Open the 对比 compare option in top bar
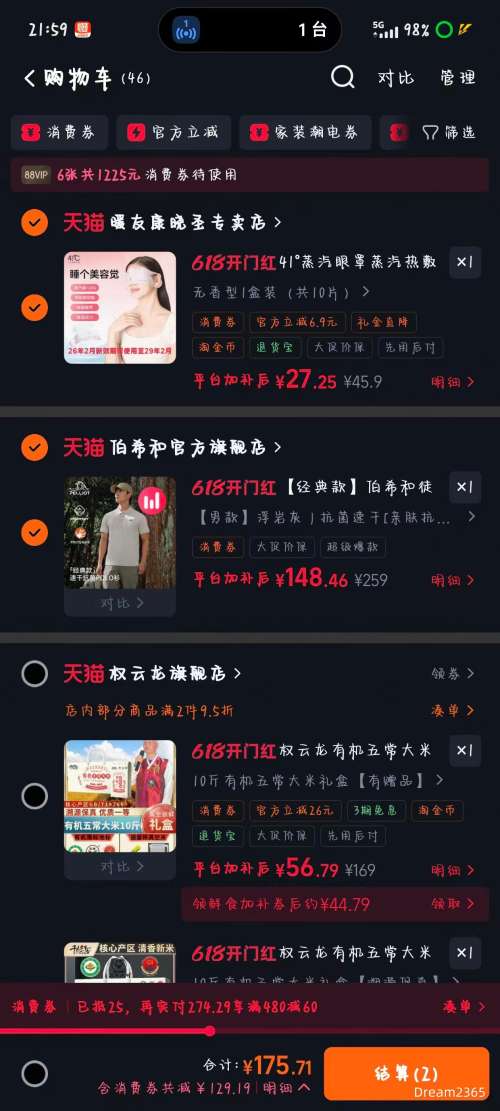This screenshot has width=500, height=1111. pyautogui.click(x=395, y=77)
